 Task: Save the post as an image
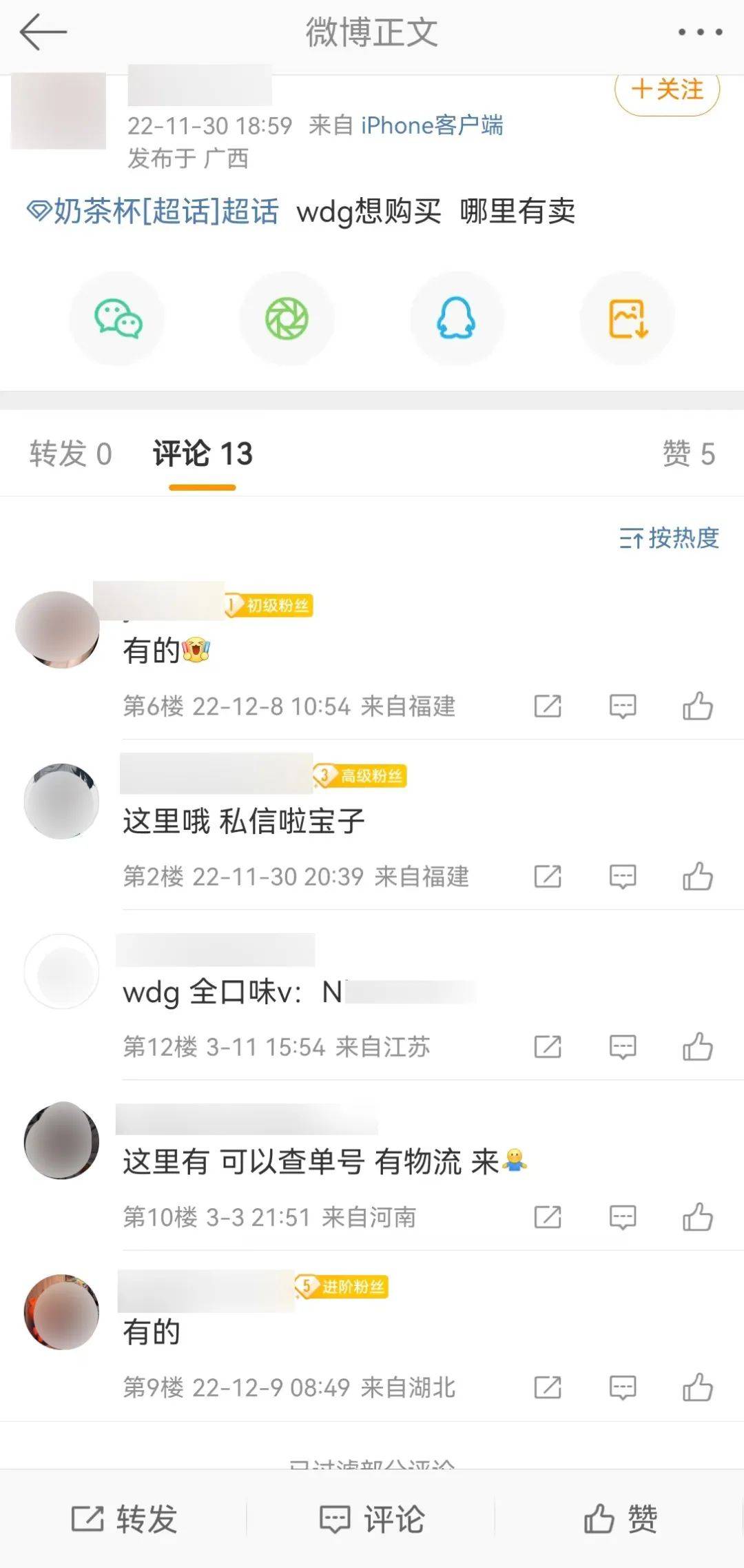pyautogui.click(x=628, y=318)
